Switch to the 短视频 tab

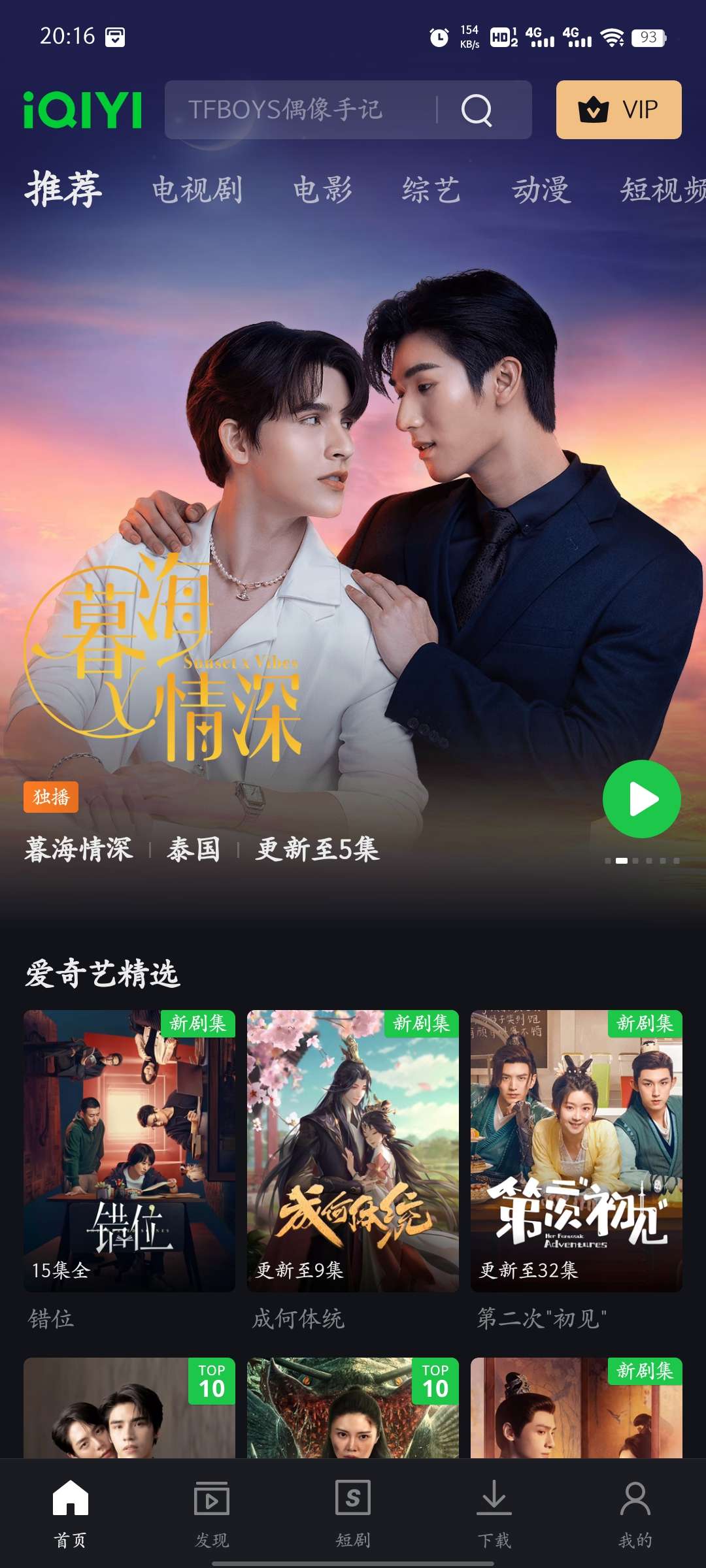point(662,190)
